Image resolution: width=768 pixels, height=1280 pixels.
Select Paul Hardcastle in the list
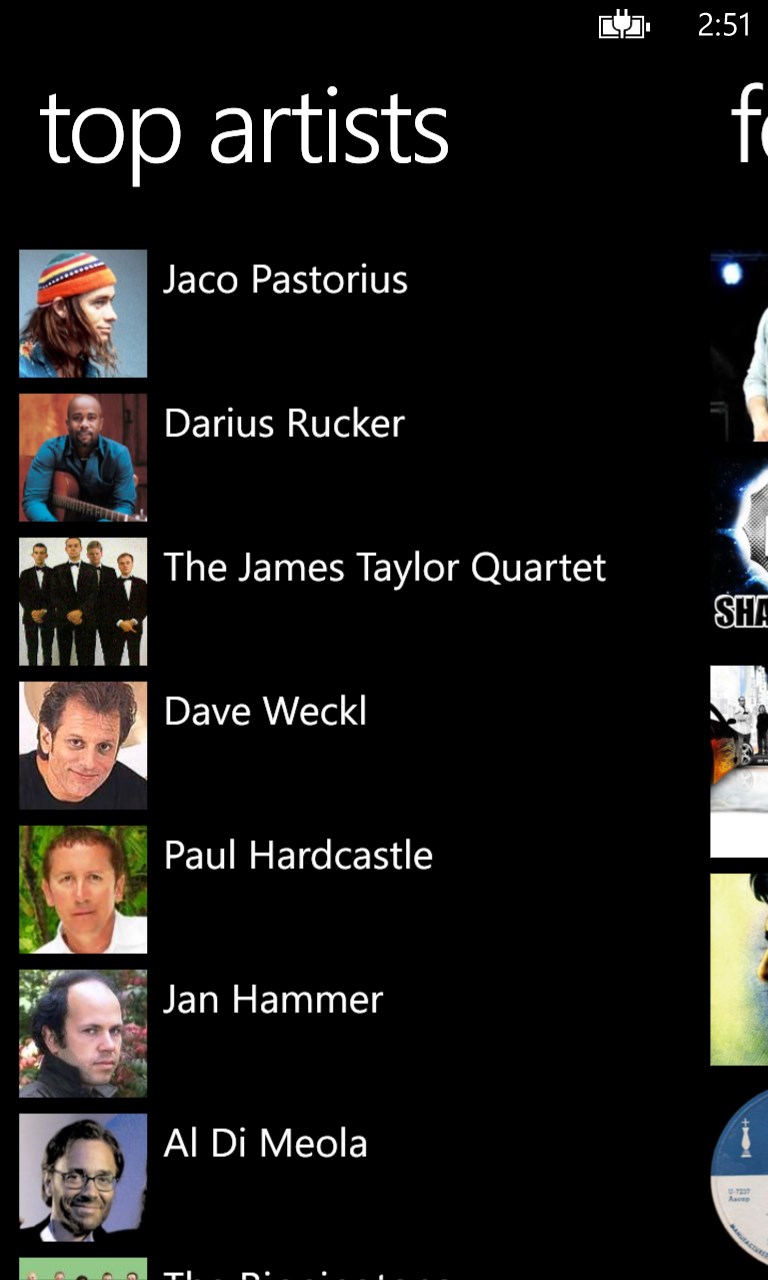pos(298,856)
